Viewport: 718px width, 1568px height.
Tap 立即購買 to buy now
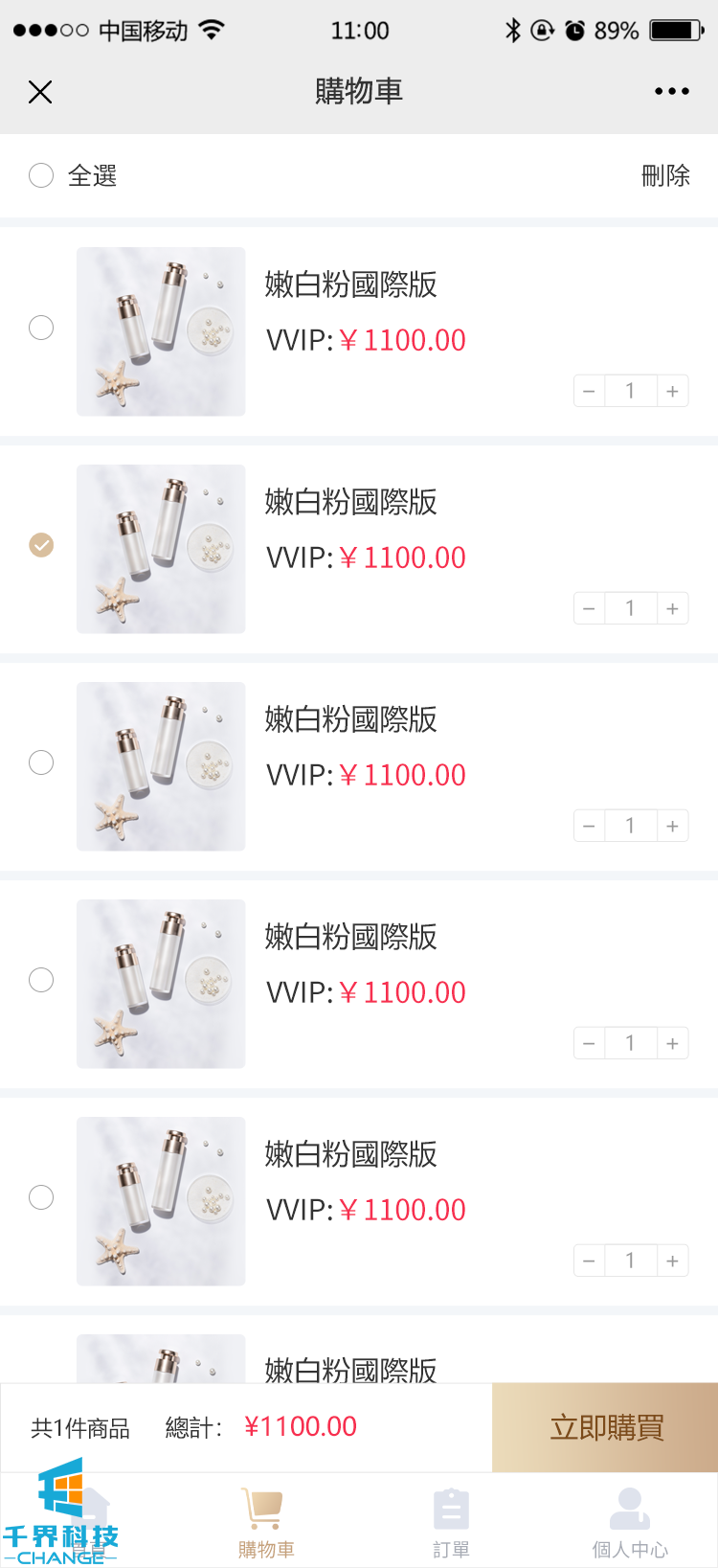tap(605, 1427)
